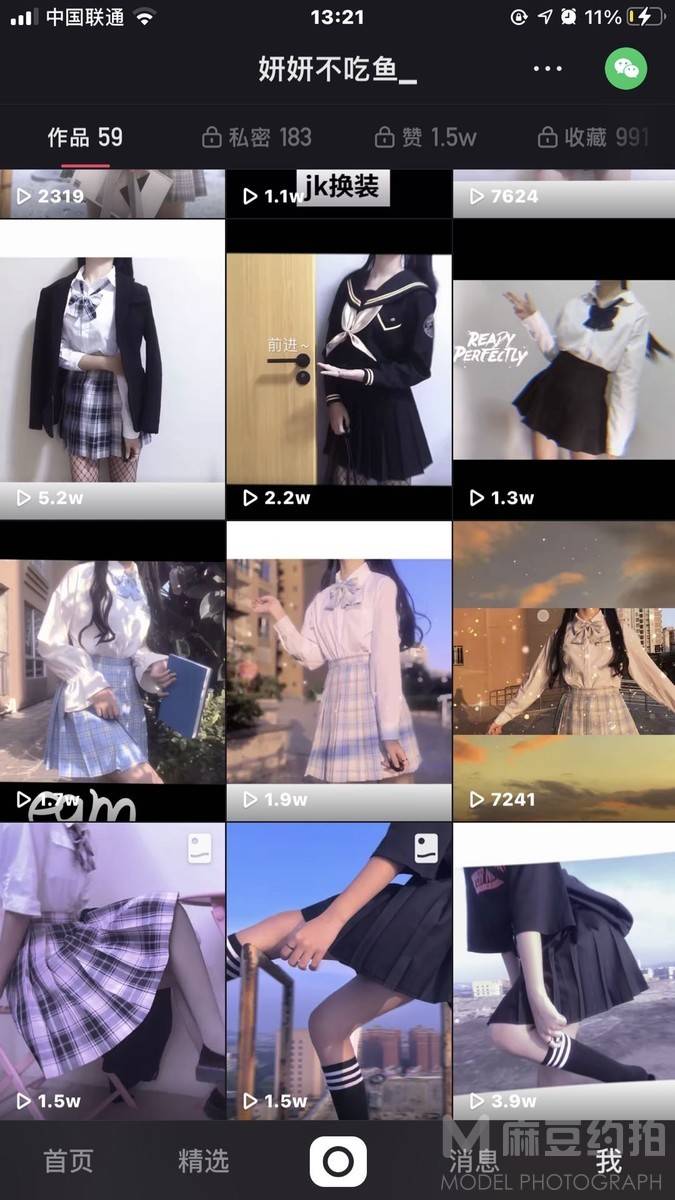
Task: Tap the green WeChat icon
Action: coord(626,69)
